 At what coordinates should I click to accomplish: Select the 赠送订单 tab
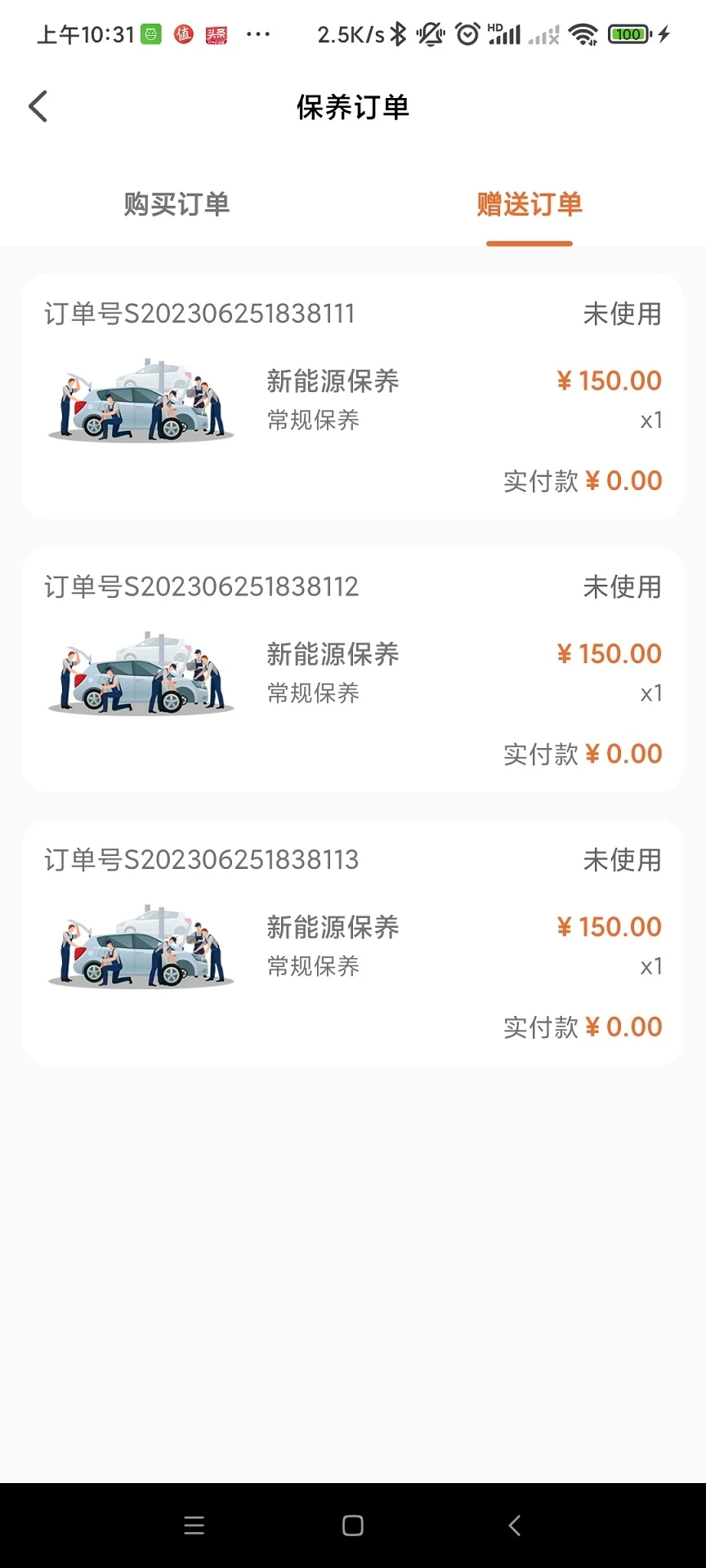(529, 205)
